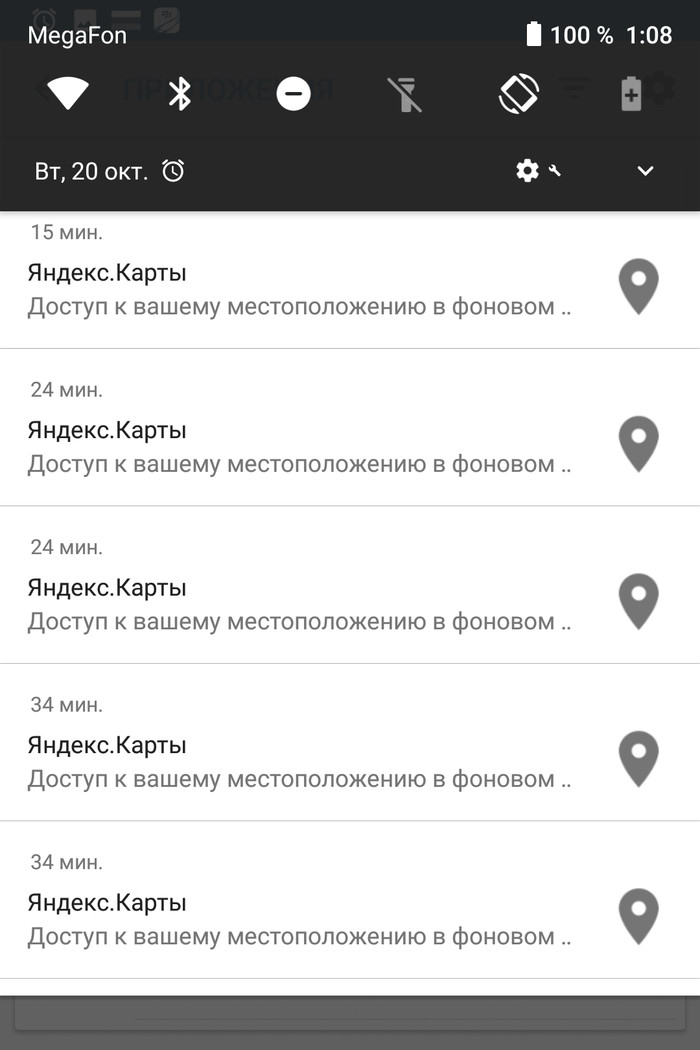Toggle the Bluetooth quick setting

pos(180,94)
